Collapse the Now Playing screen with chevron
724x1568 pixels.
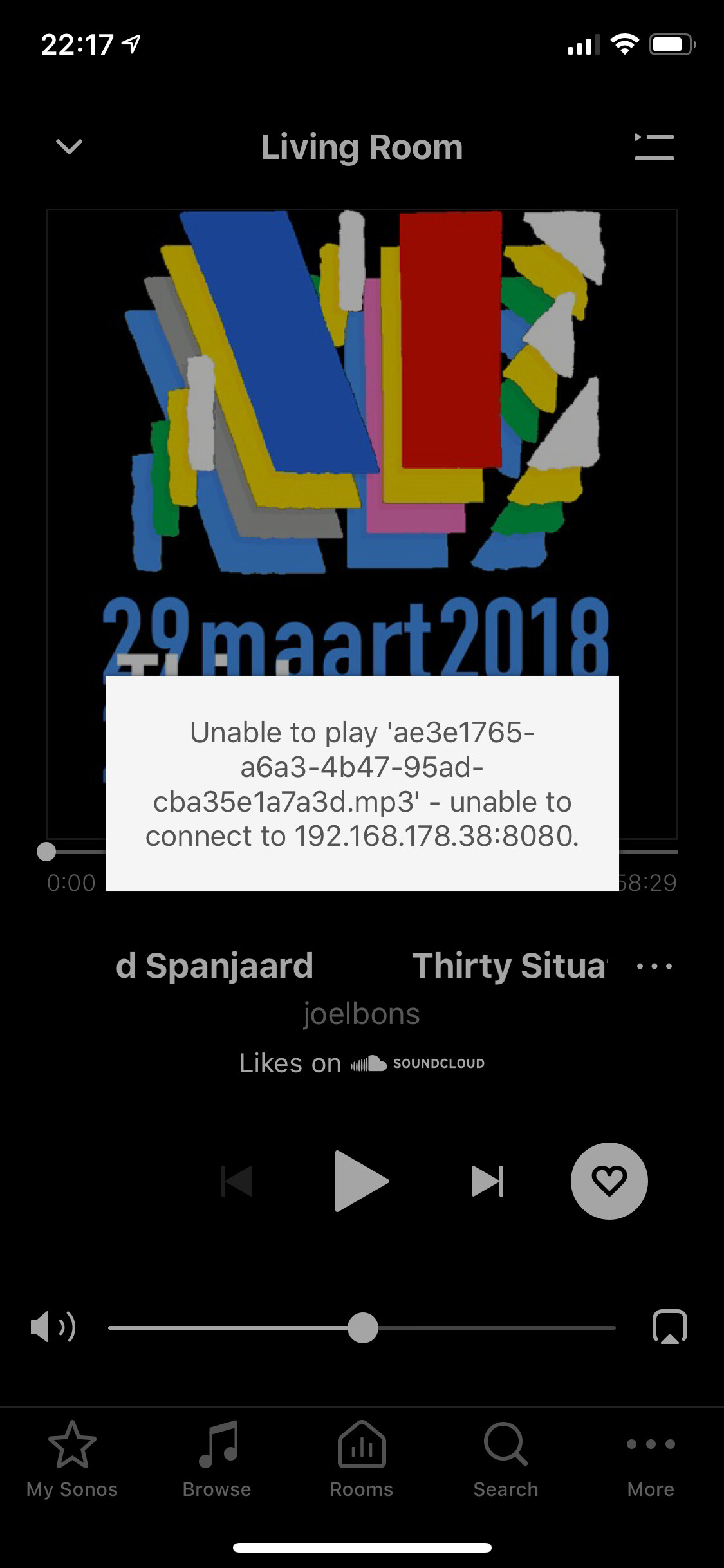[x=69, y=147]
